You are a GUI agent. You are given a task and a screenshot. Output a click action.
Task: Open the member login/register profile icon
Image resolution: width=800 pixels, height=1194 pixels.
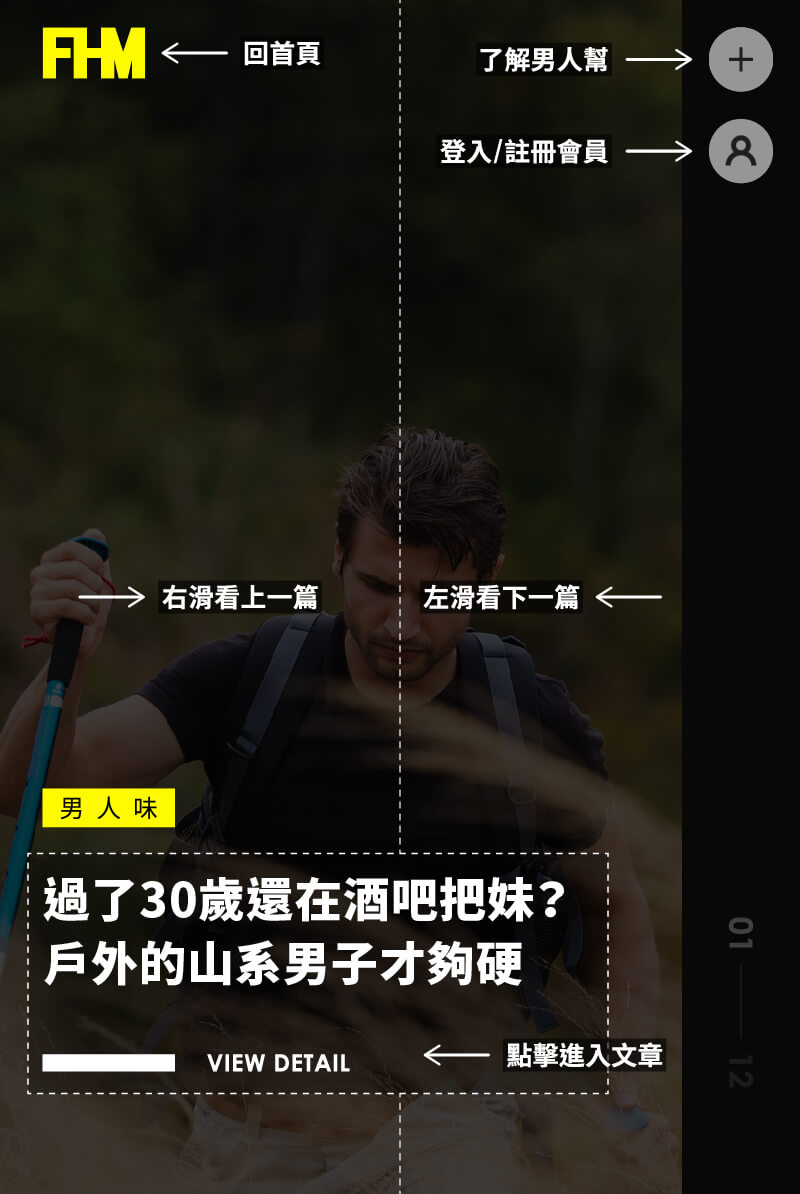[740, 151]
